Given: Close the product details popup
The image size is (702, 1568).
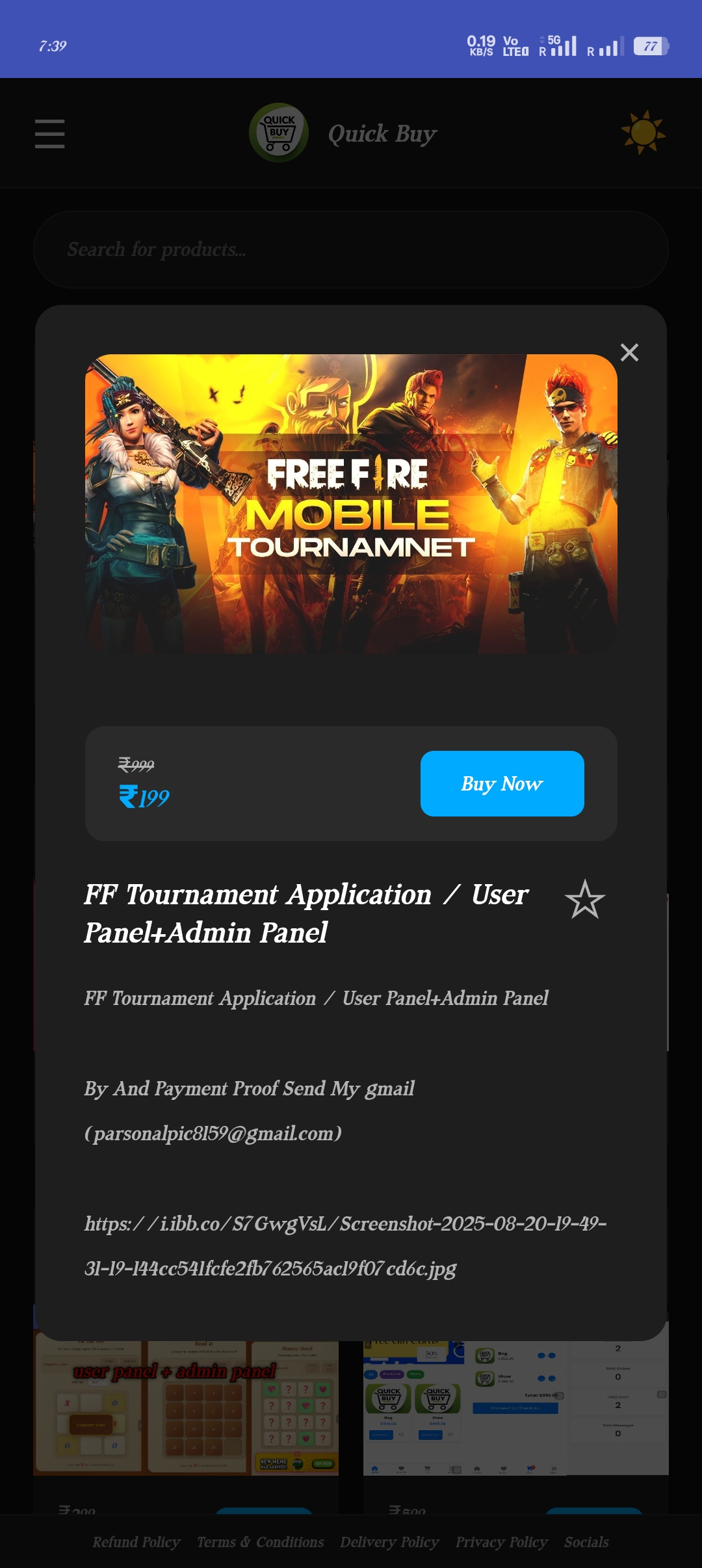Looking at the screenshot, I should (629, 352).
